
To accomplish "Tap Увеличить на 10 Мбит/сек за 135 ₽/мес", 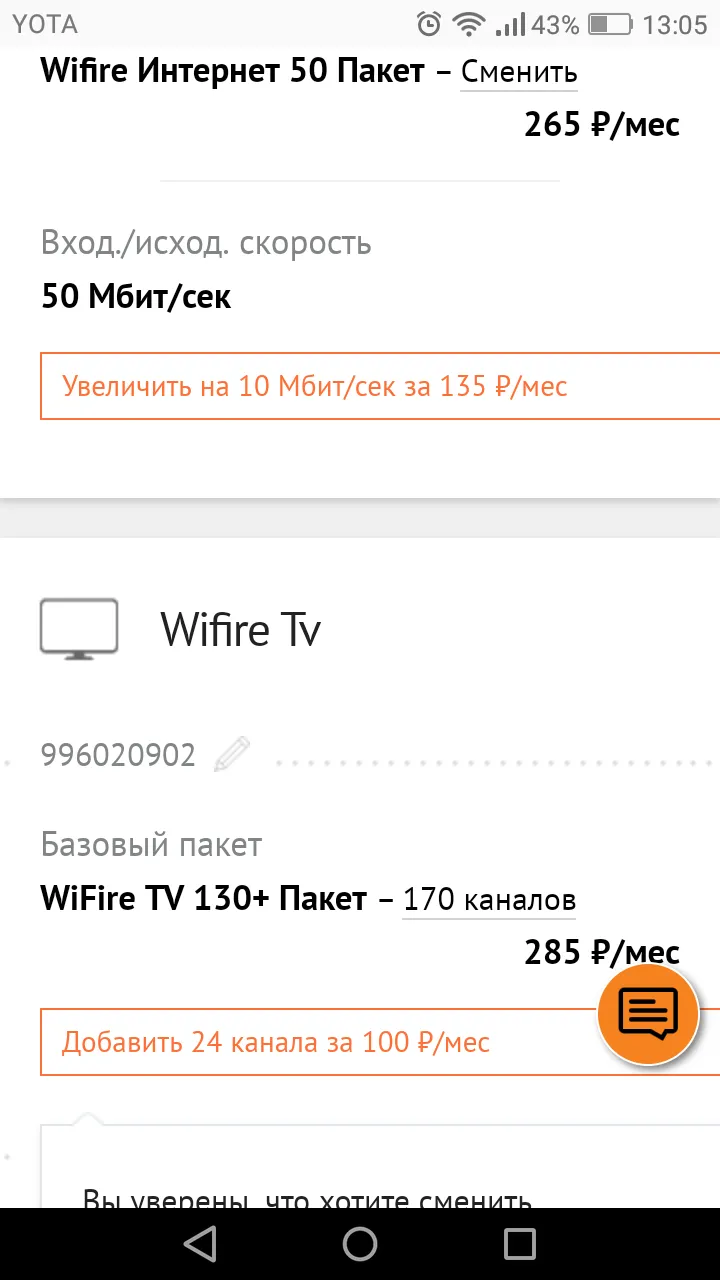I will [380, 386].
